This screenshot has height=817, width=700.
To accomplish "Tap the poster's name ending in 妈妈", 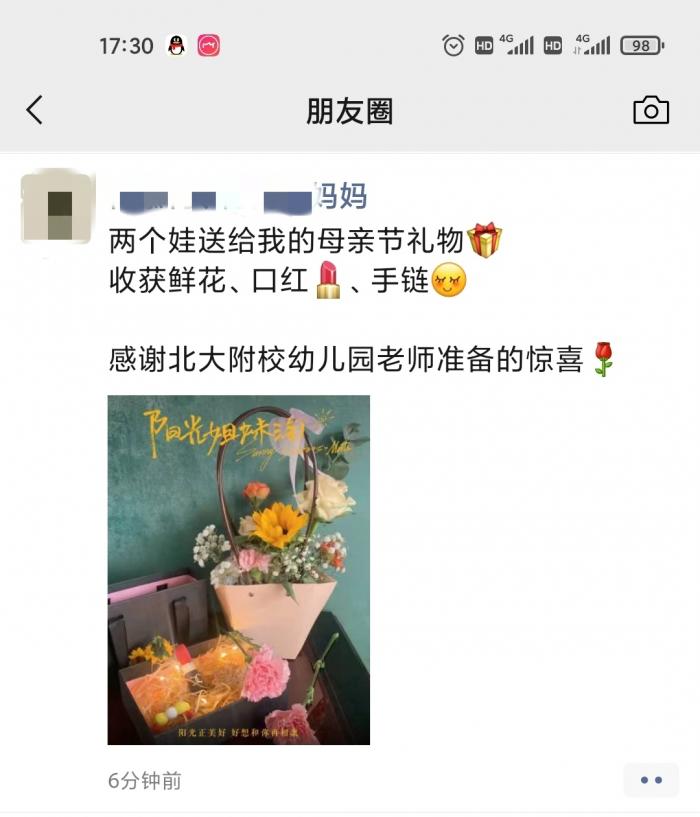I will (x=238, y=196).
